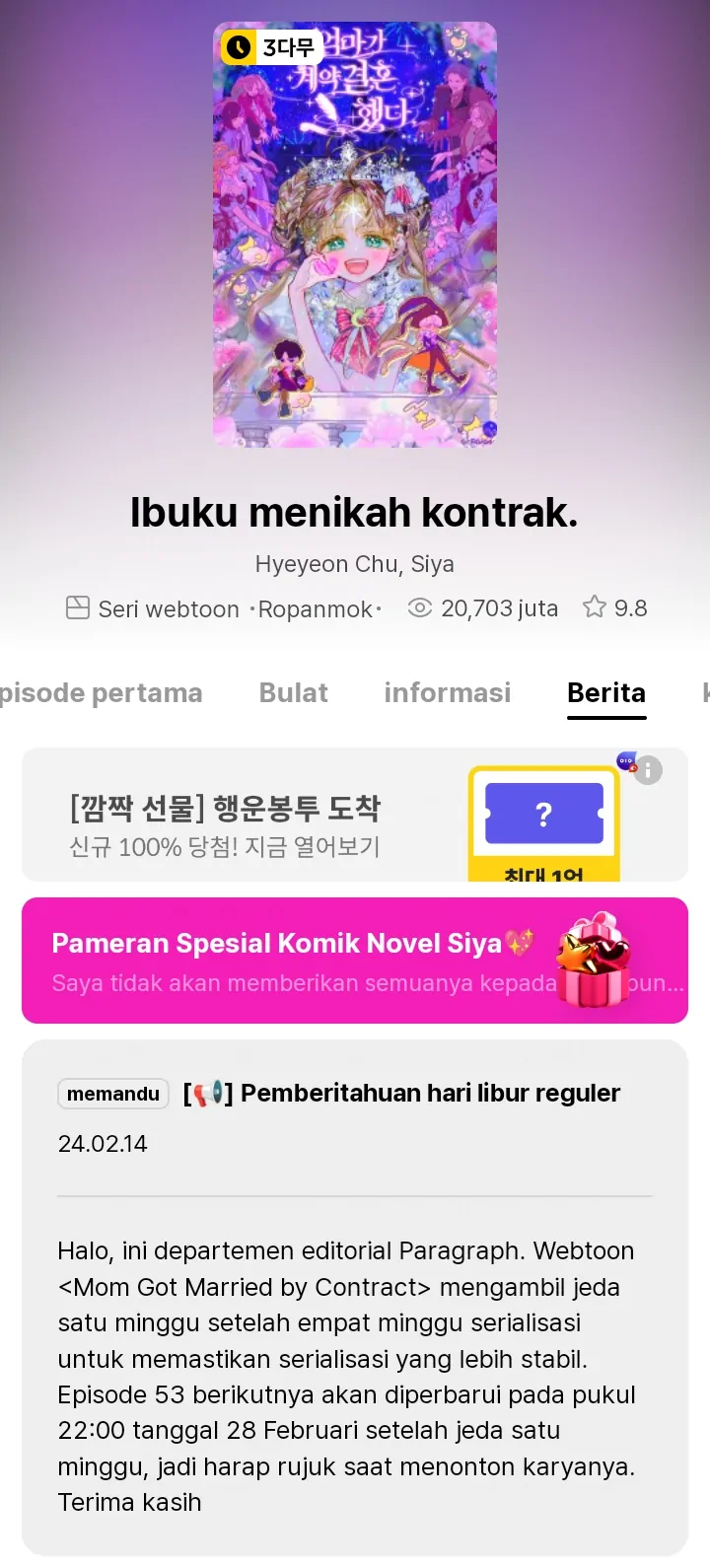Select the informasi tab

point(447,693)
